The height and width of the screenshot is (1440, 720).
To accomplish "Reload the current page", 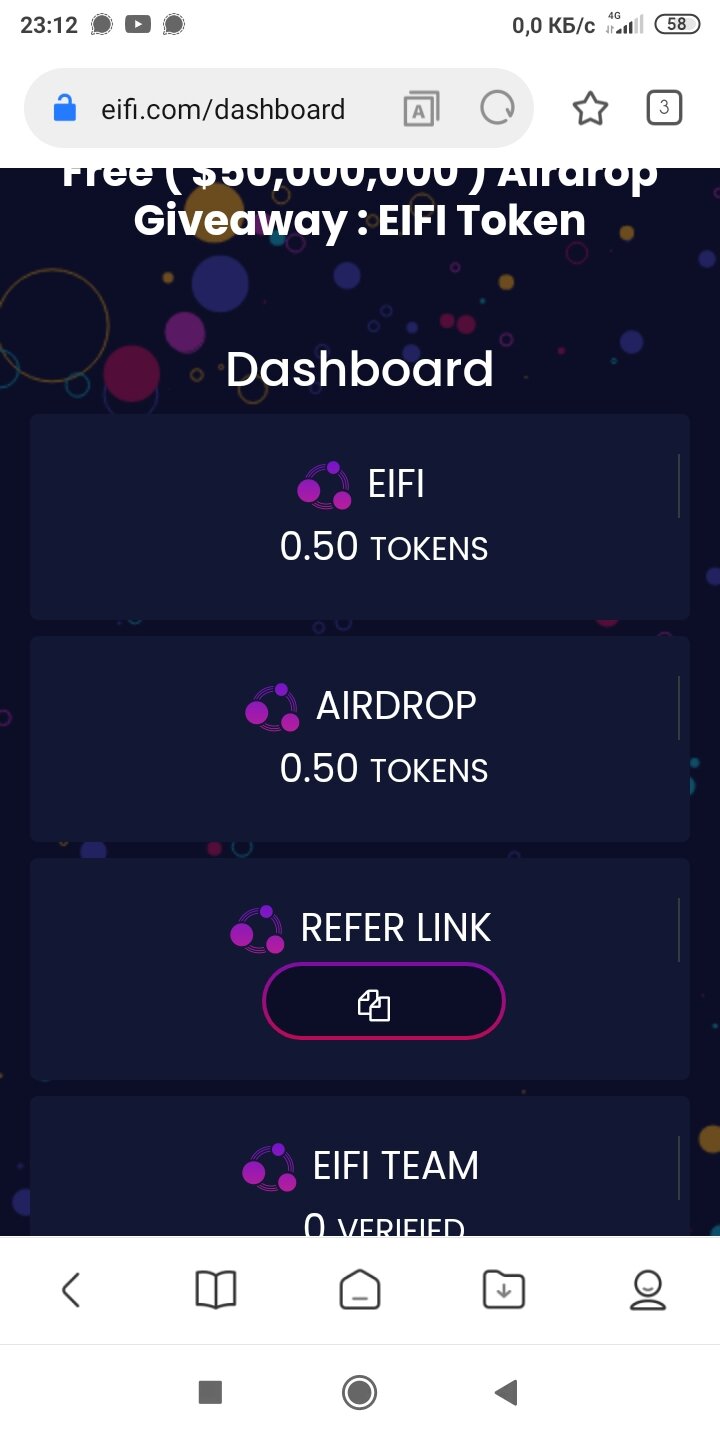I will point(497,108).
